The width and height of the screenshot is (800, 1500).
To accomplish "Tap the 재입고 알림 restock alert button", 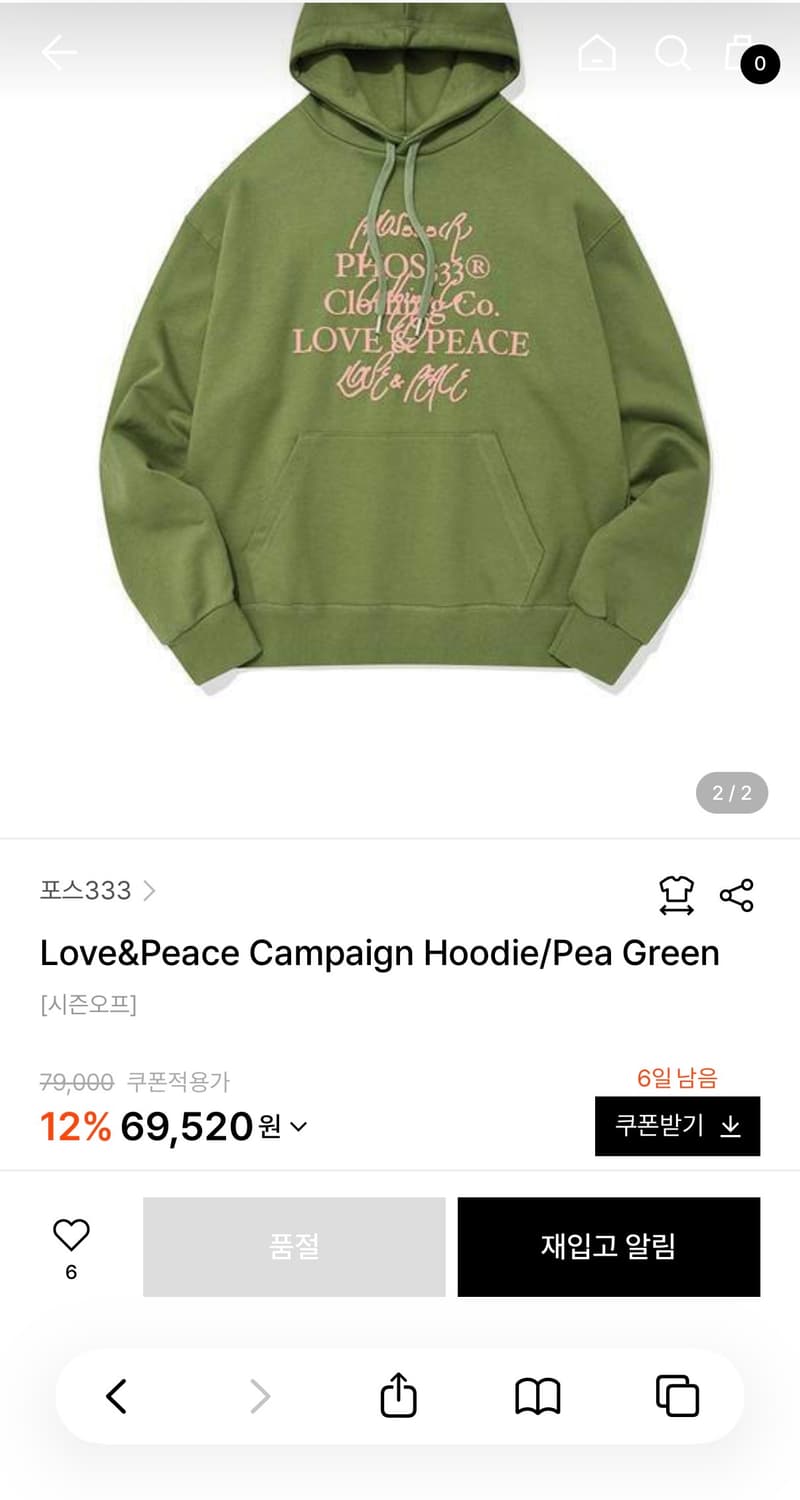I will (610, 1247).
